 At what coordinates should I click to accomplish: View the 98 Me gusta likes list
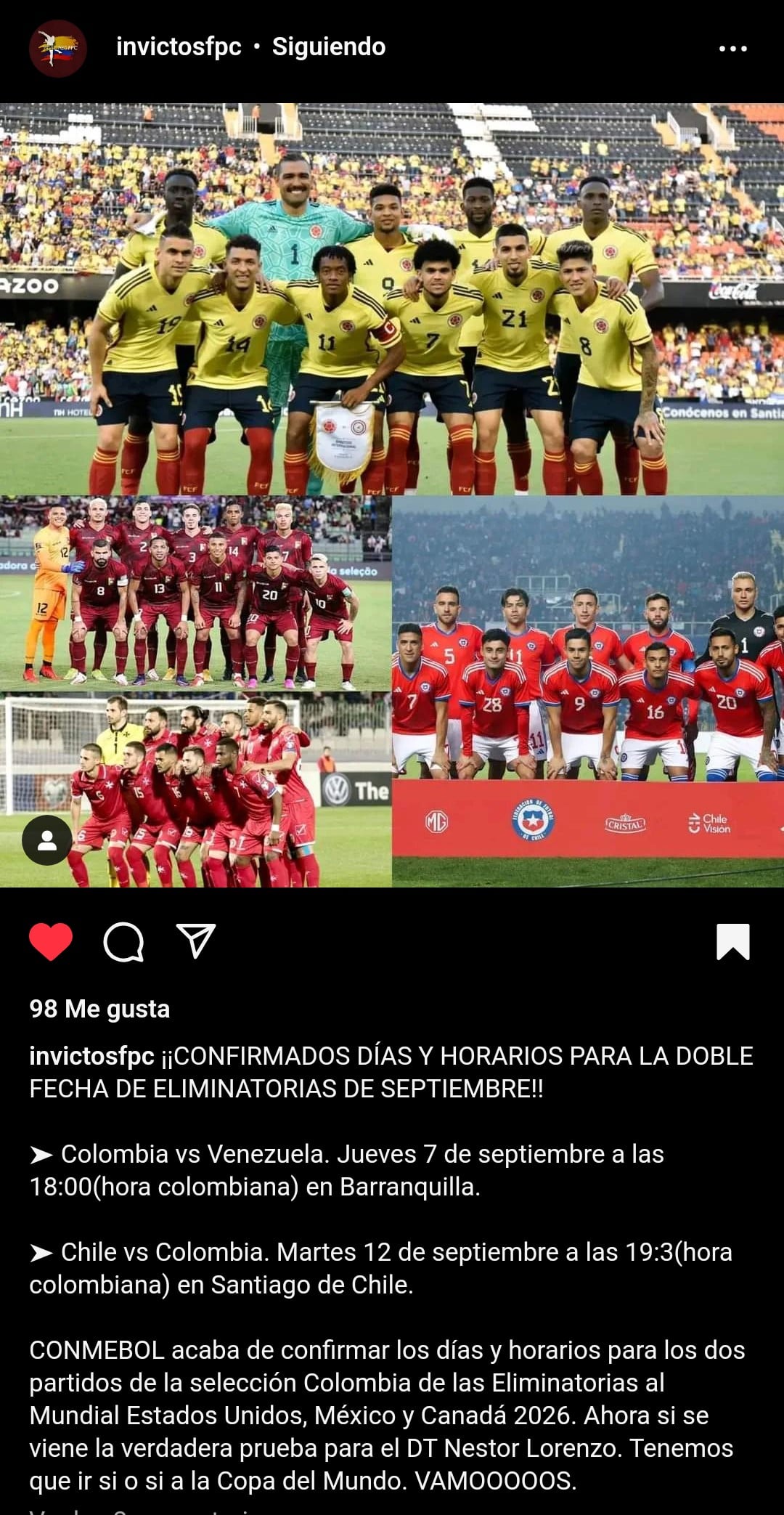tap(99, 1009)
